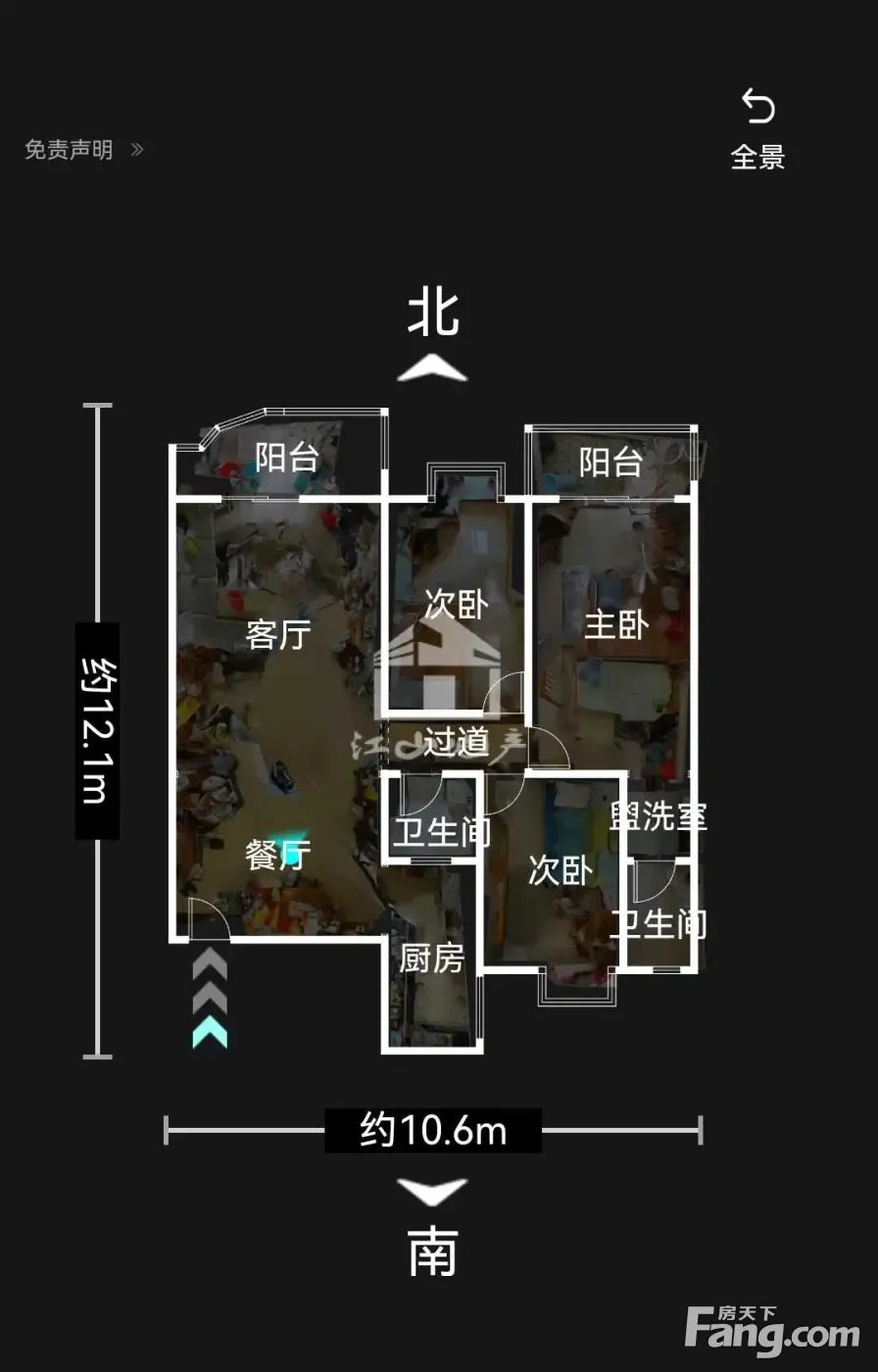This screenshot has height=1372, width=878.
Task: Go to the 厨房 on the floor plan
Action: [x=431, y=957]
